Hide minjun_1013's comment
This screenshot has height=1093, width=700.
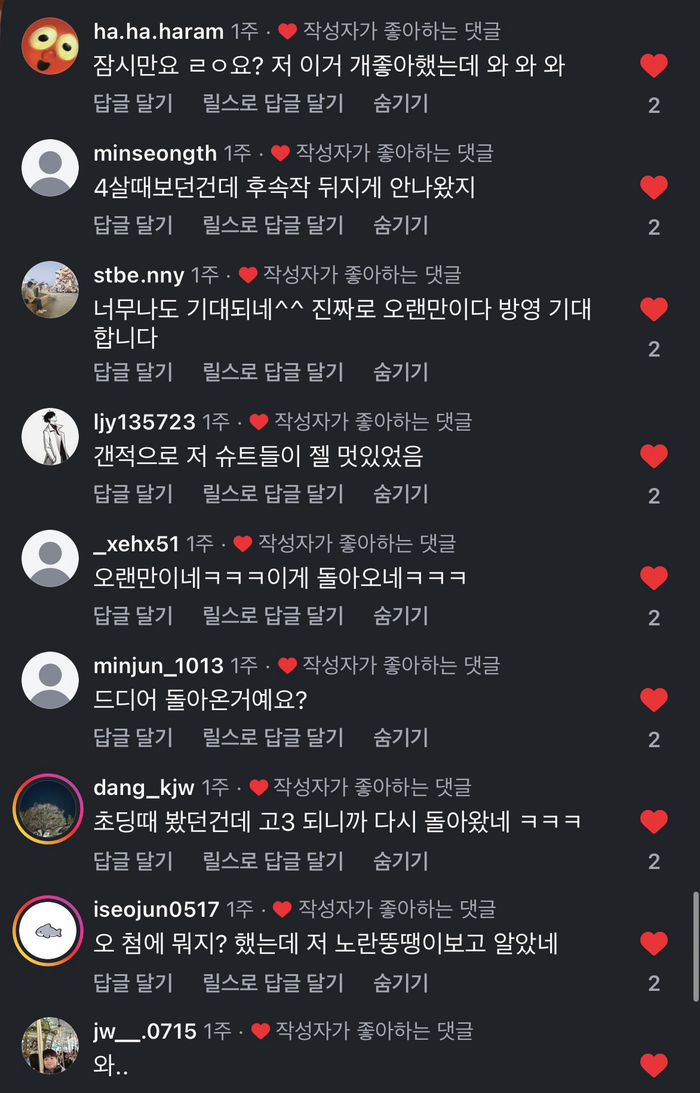(400, 738)
